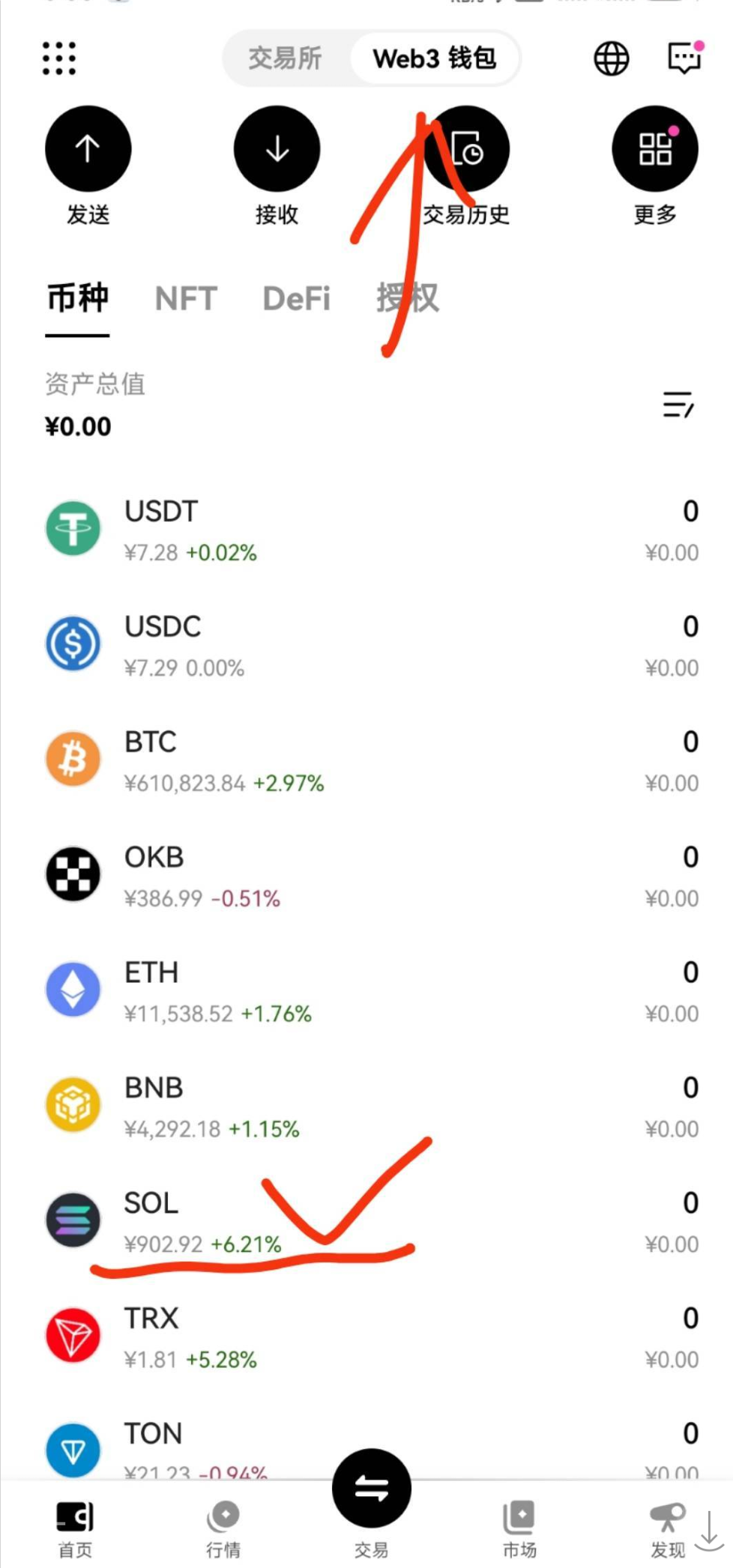The width and height of the screenshot is (733, 1568).
Task: Switch to the 市场 bottom tab
Action: tap(519, 1528)
